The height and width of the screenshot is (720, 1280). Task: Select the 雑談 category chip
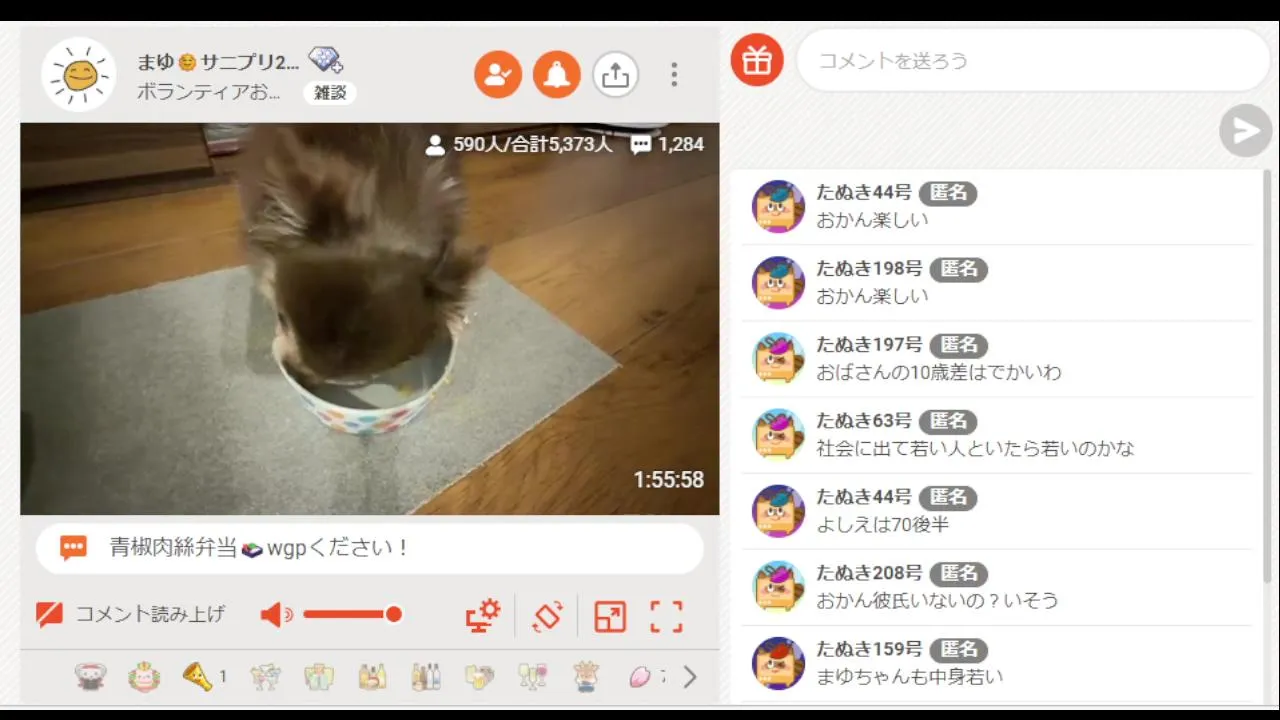pyautogui.click(x=329, y=92)
